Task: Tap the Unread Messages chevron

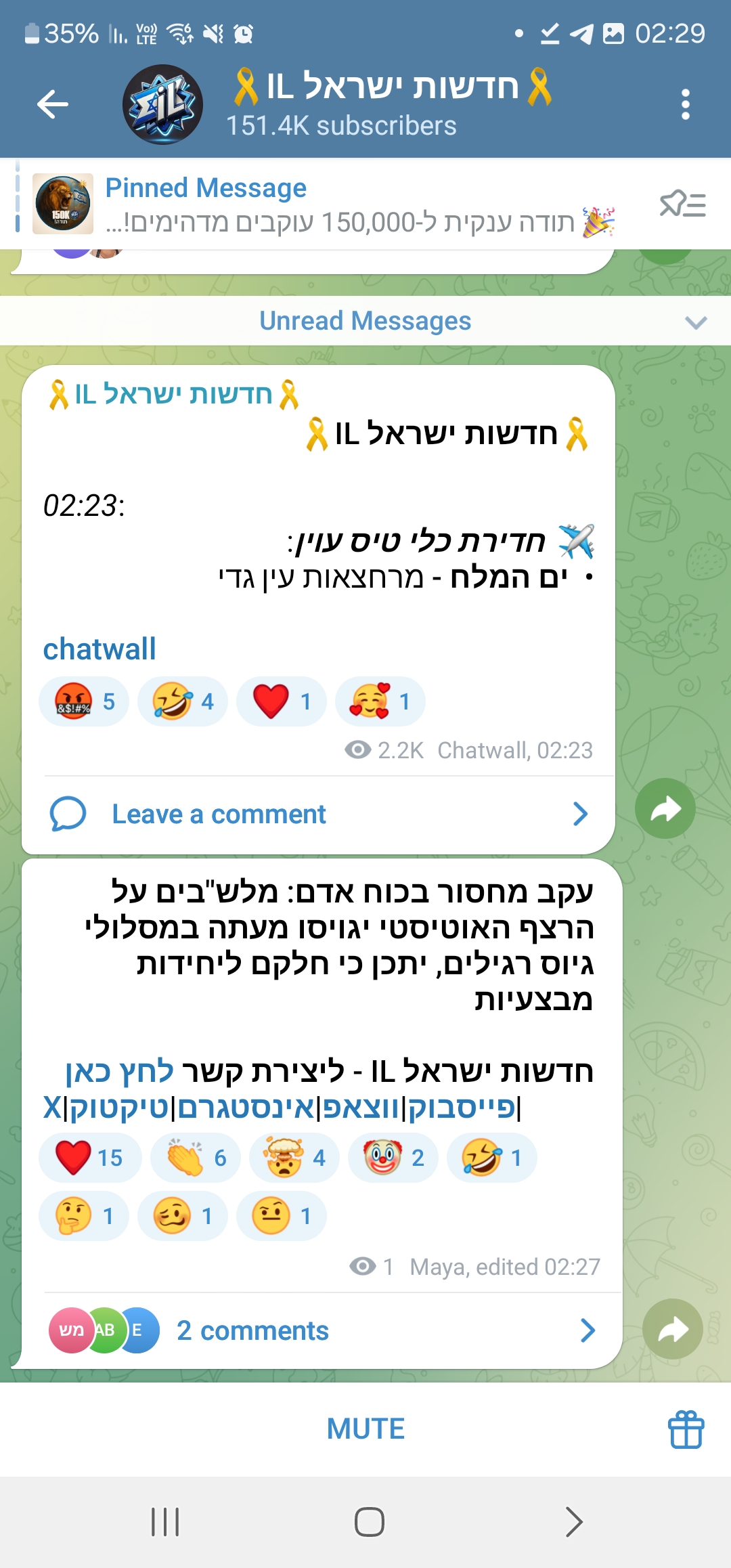Action: [x=696, y=322]
